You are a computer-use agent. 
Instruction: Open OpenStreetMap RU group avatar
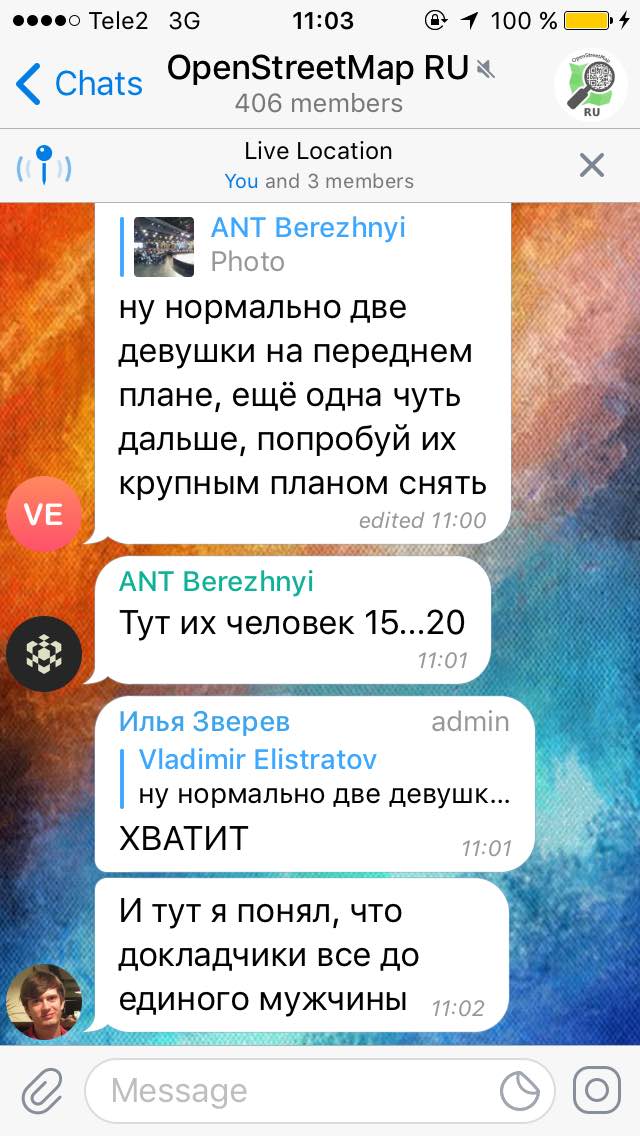click(591, 85)
